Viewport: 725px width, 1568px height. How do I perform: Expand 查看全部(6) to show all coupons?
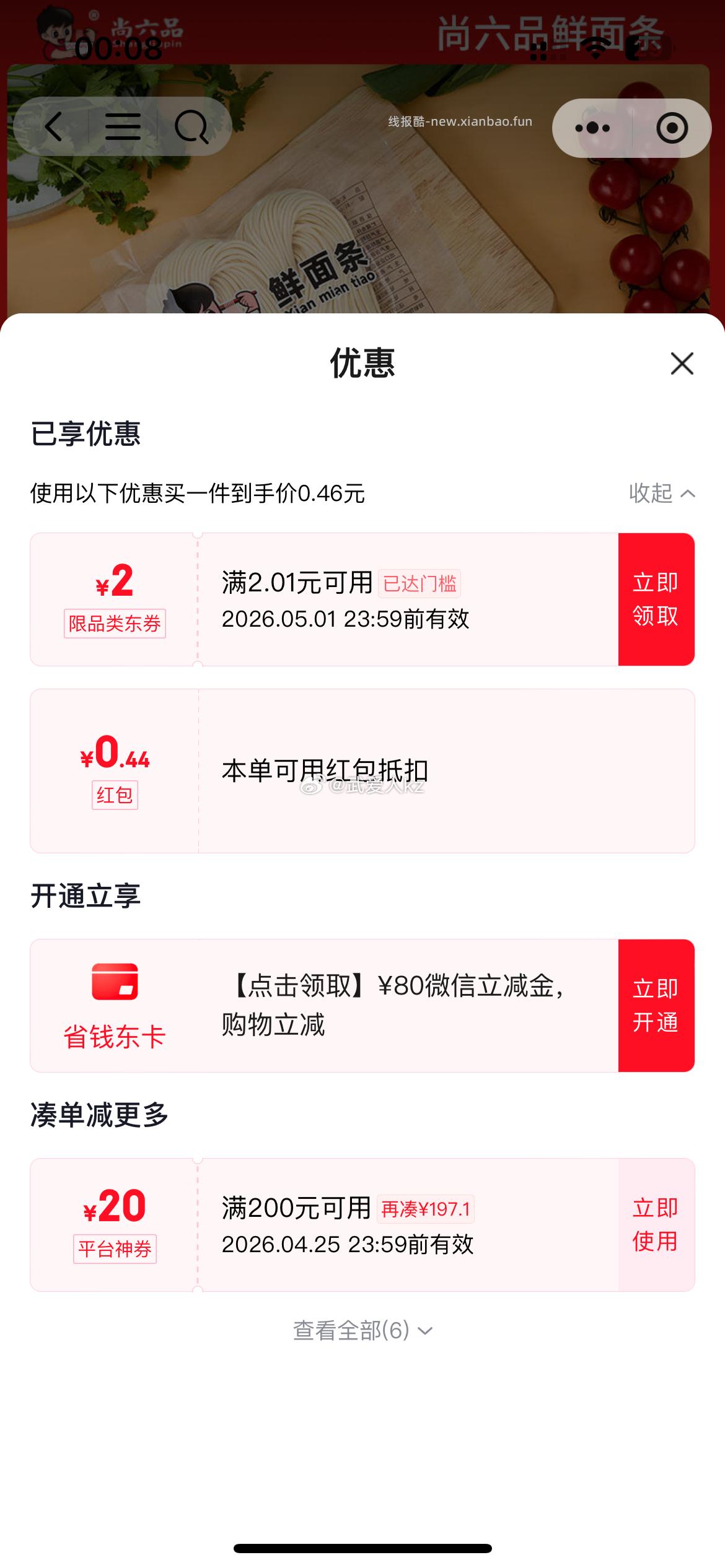point(362,1330)
